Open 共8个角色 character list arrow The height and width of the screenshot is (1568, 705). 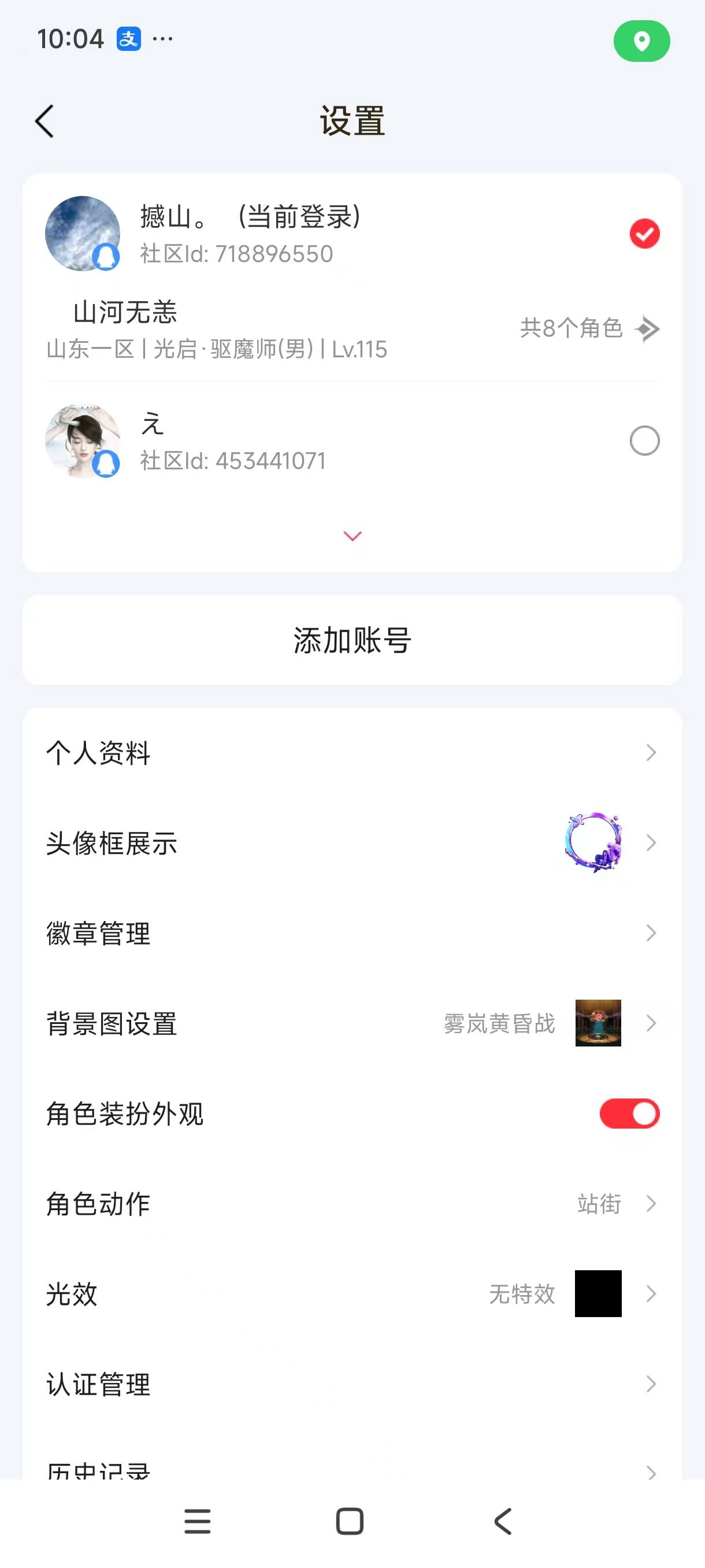coord(647,330)
